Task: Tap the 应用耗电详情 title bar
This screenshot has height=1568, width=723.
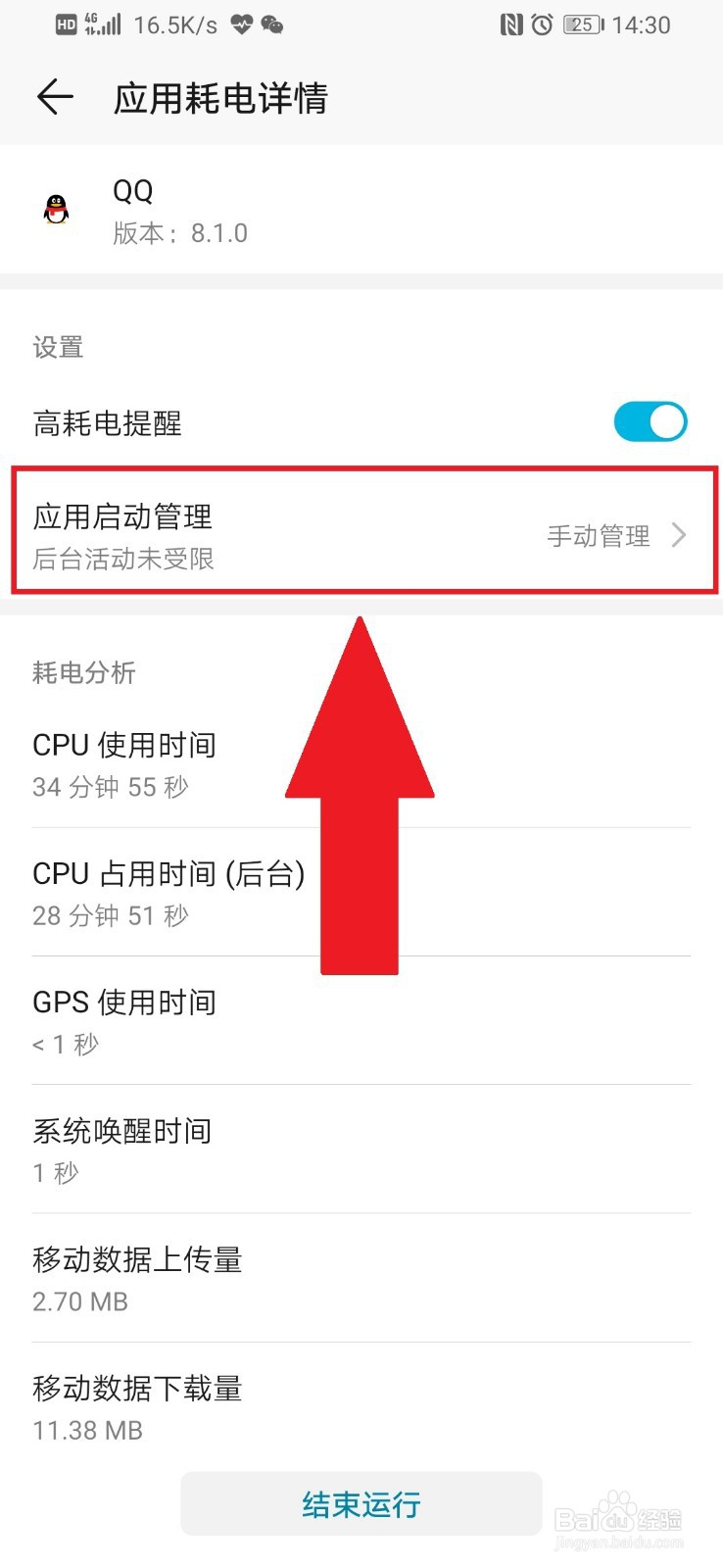Action: coord(222,97)
